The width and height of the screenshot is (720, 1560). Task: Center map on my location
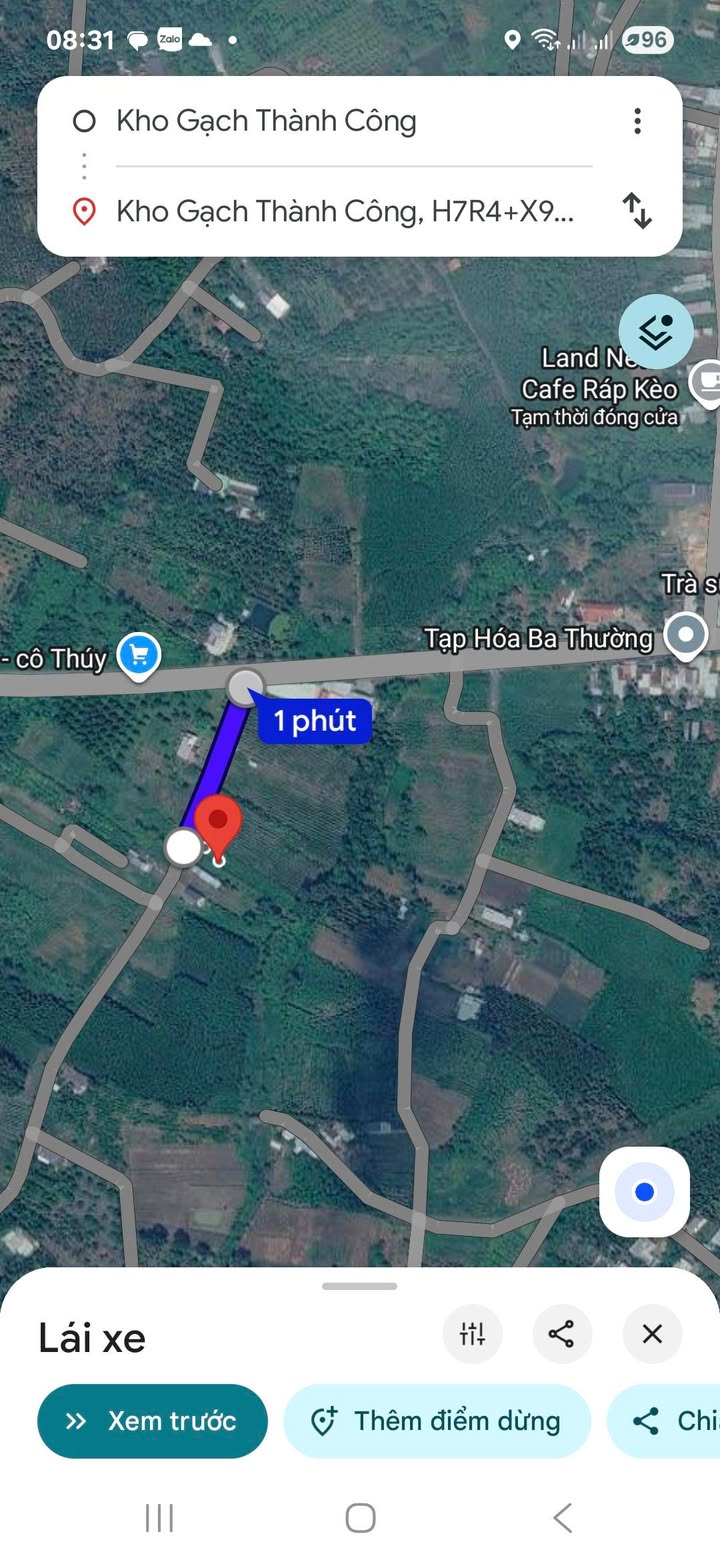[x=644, y=1192]
